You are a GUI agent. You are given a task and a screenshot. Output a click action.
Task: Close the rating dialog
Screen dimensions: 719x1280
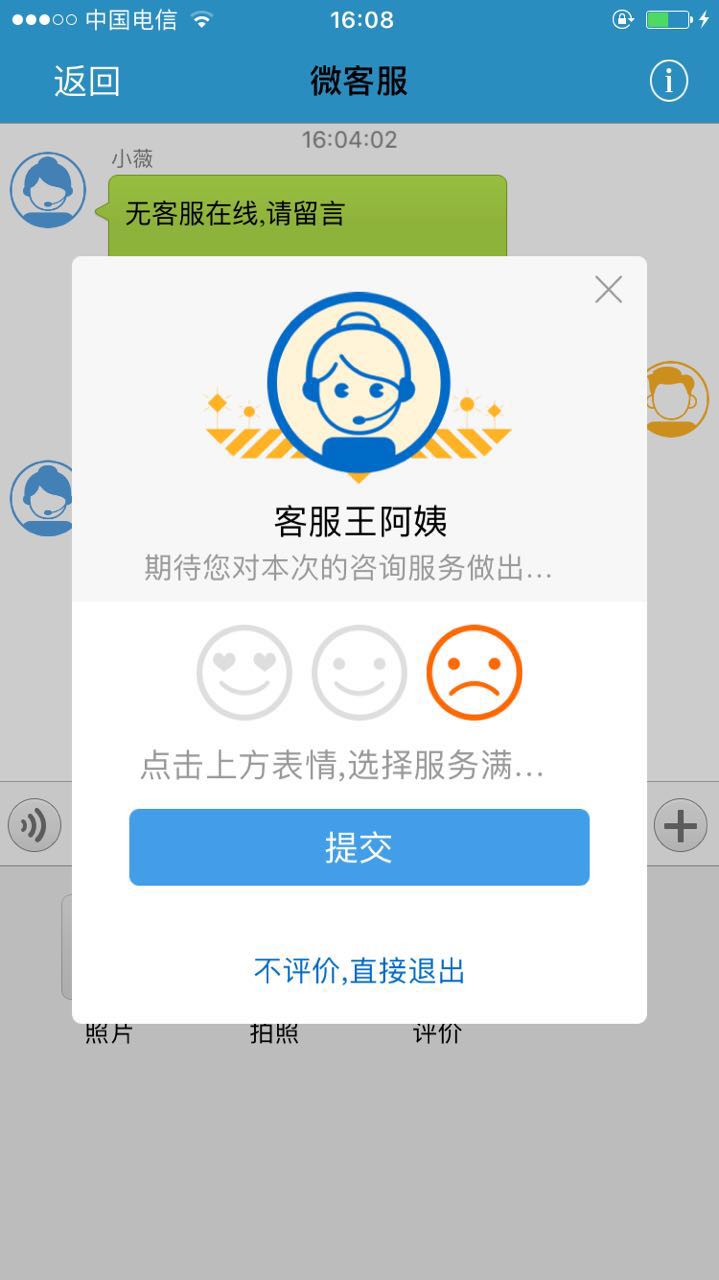point(608,290)
